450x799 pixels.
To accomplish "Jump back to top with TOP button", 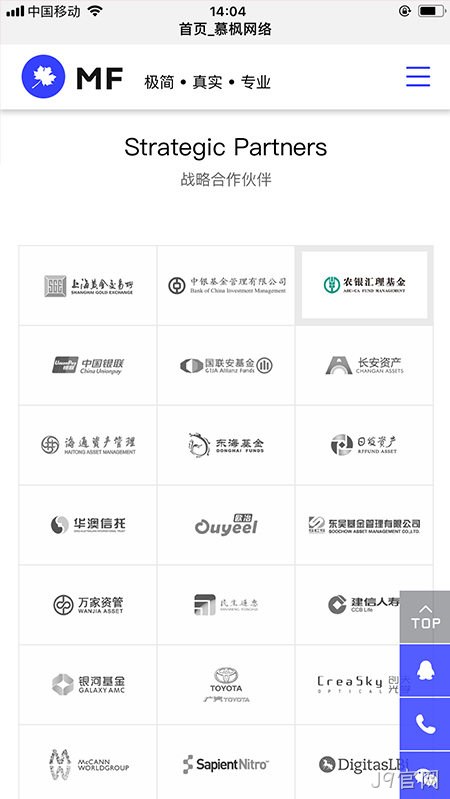I will click(425, 617).
